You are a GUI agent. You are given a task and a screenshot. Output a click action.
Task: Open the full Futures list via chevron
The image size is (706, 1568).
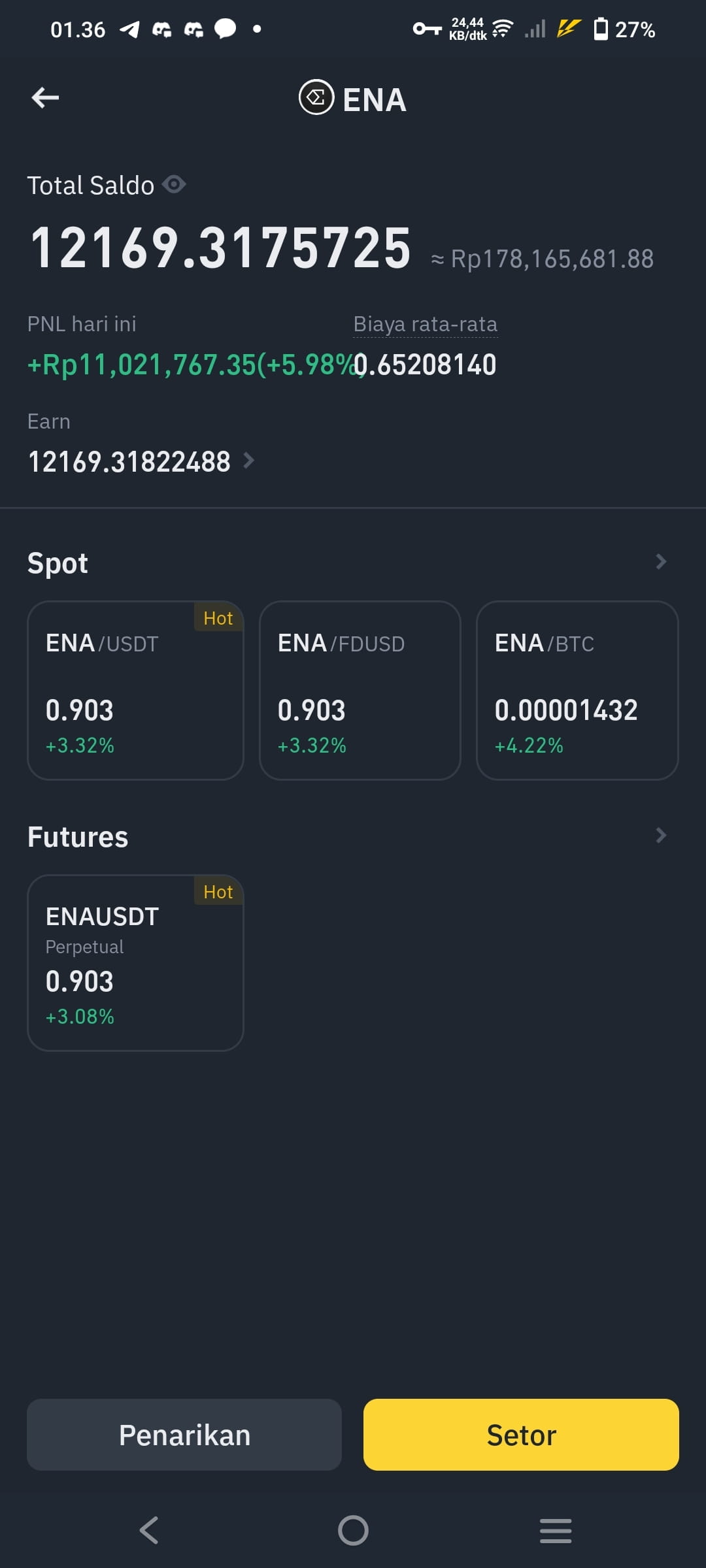tap(662, 835)
